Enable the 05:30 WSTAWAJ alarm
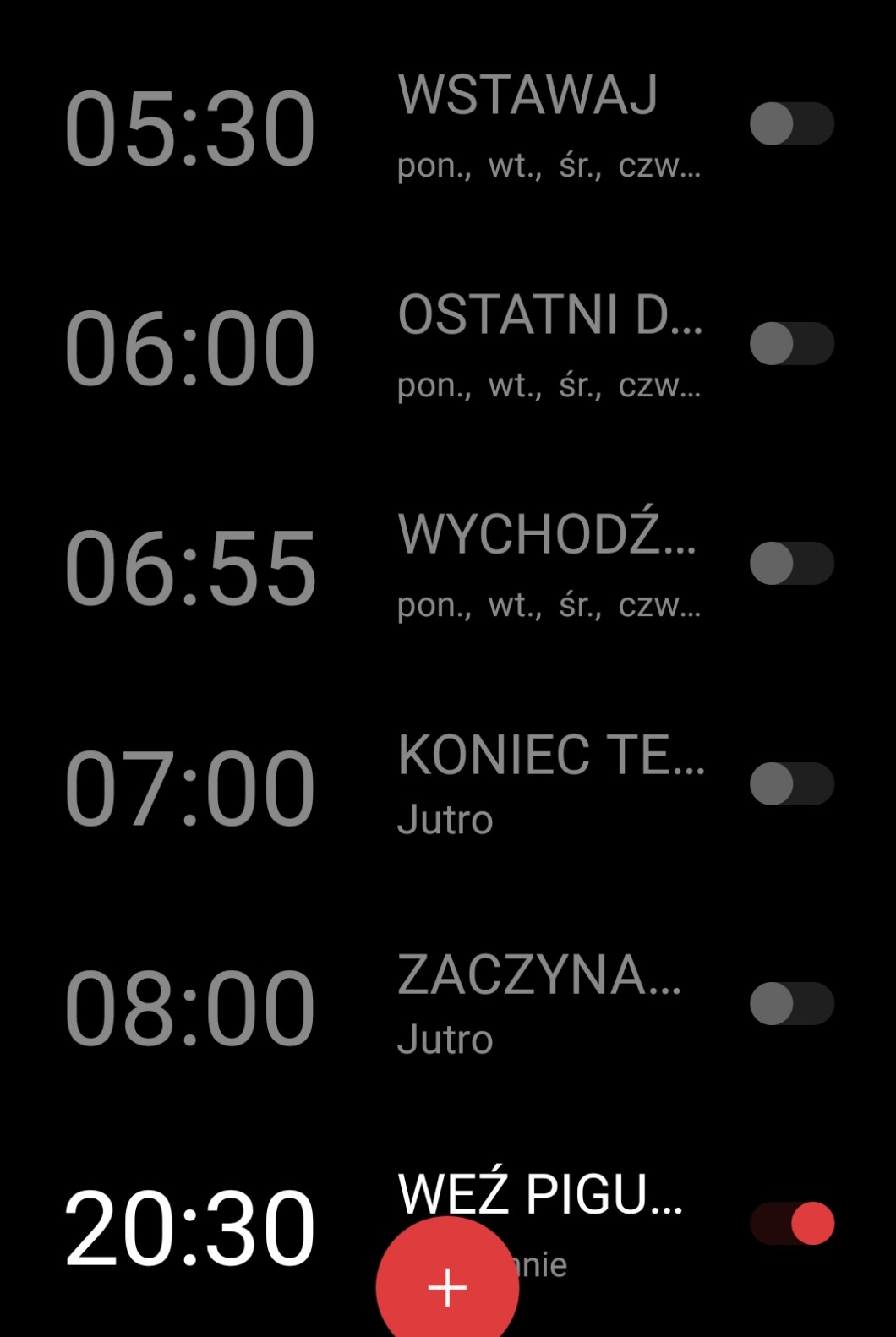Screen dimensions: 896x1337 click(791, 124)
